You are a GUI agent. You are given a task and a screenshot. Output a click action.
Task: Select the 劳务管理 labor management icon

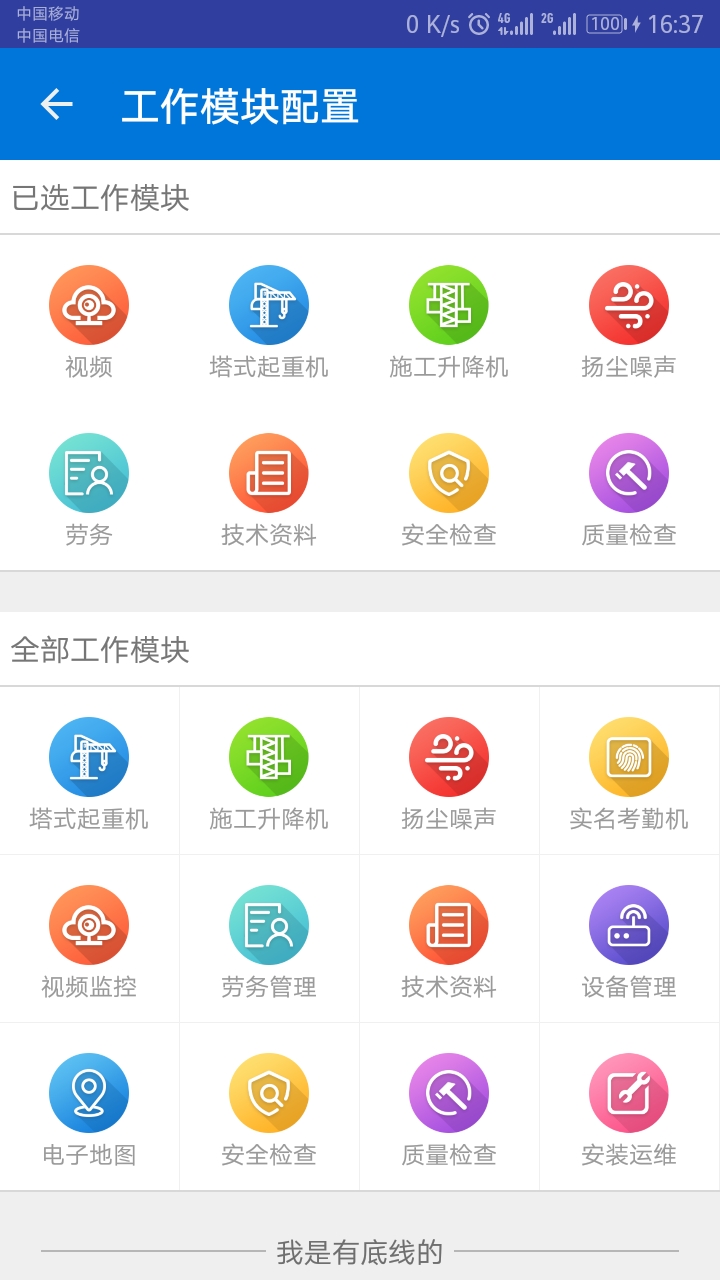pyautogui.click(x=269, y=925)
